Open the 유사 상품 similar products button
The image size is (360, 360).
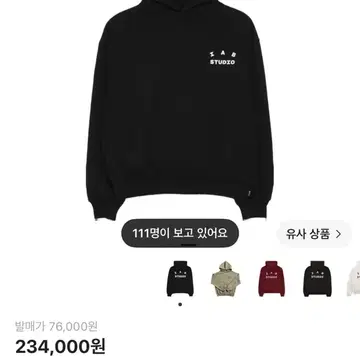pyautogui.click(x=314, y=234)
